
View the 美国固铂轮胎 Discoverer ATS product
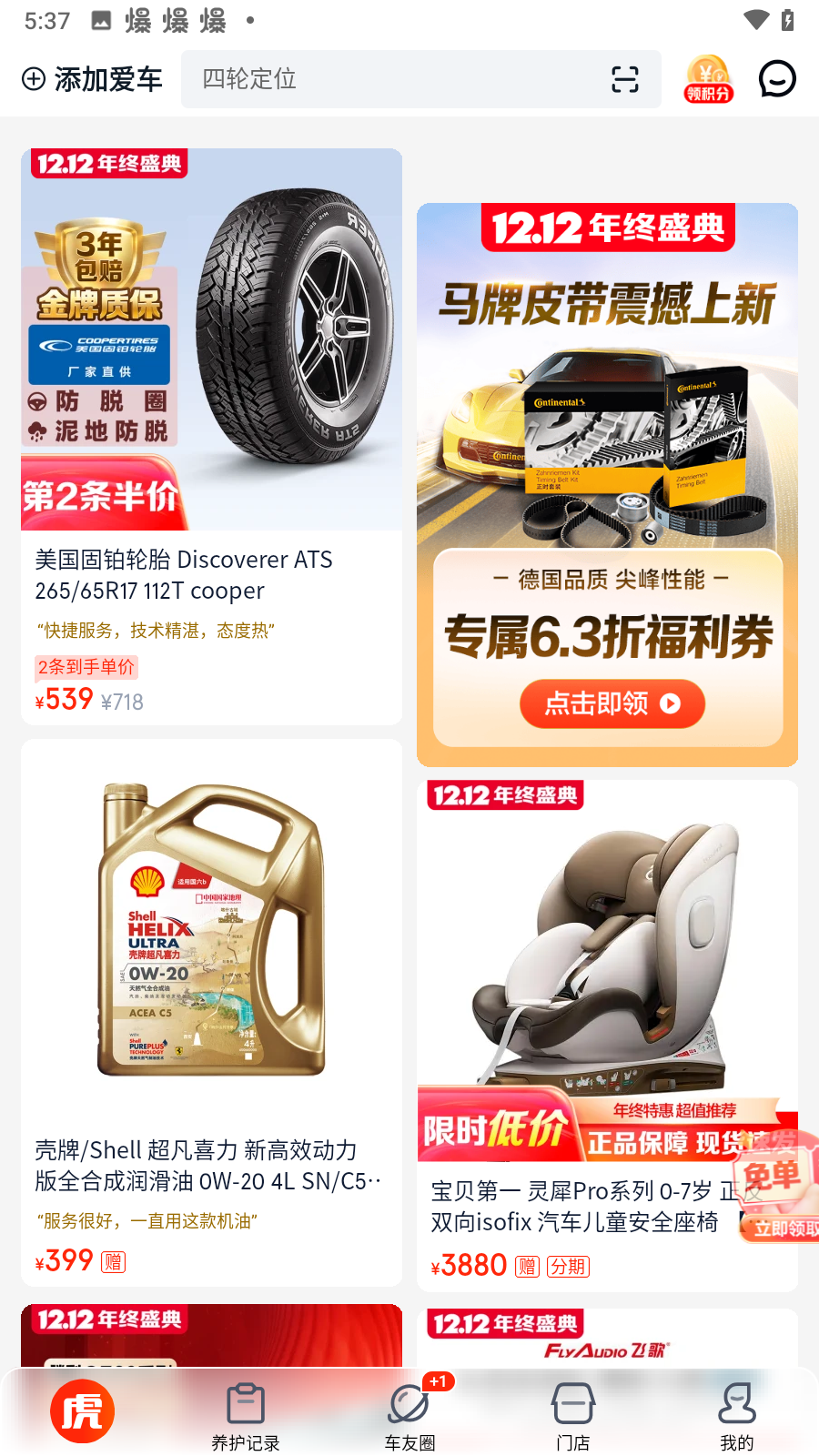[211, 437]
